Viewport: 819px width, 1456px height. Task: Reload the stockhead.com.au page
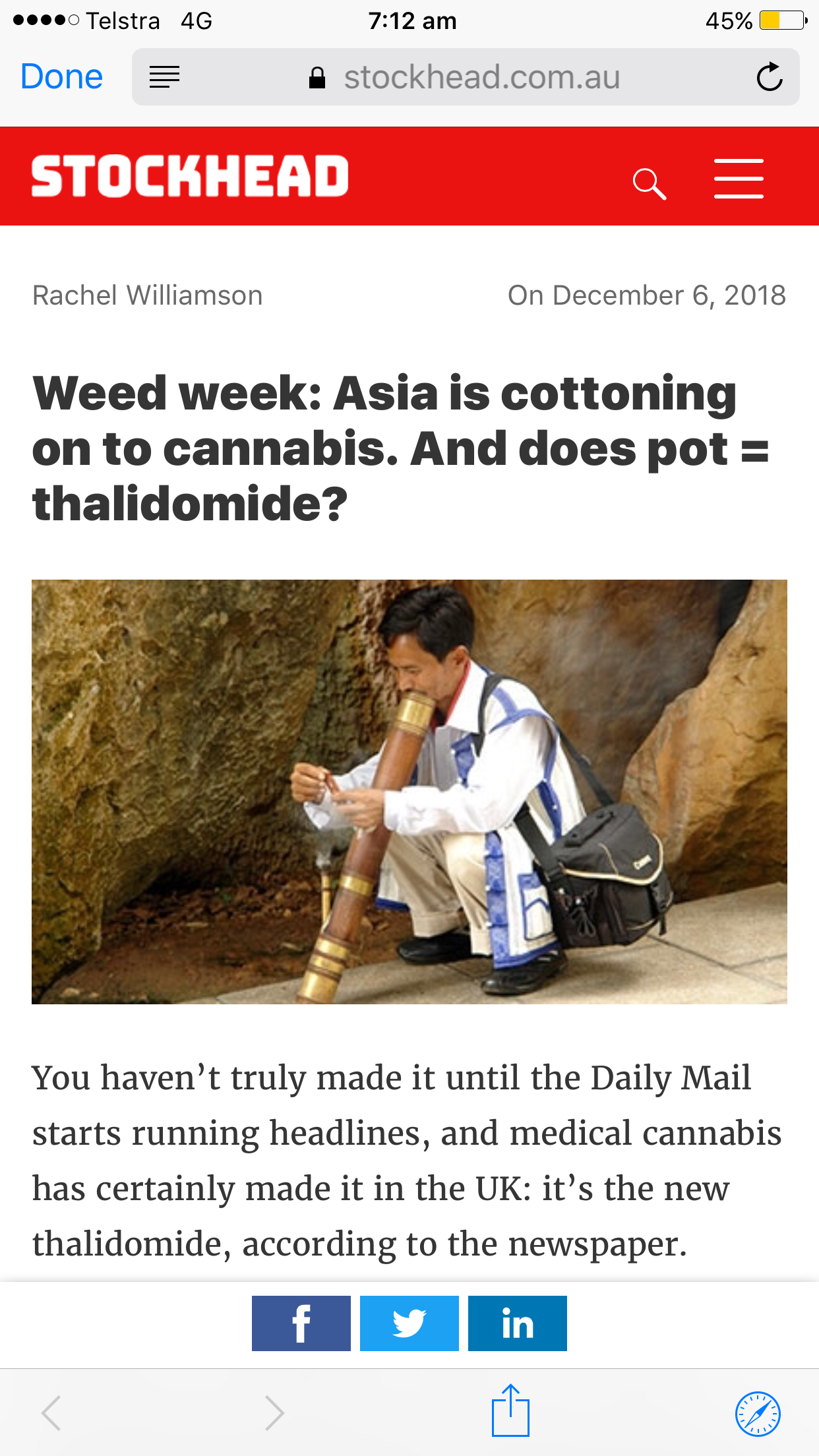pyautogui.click(x=769, y=77)
